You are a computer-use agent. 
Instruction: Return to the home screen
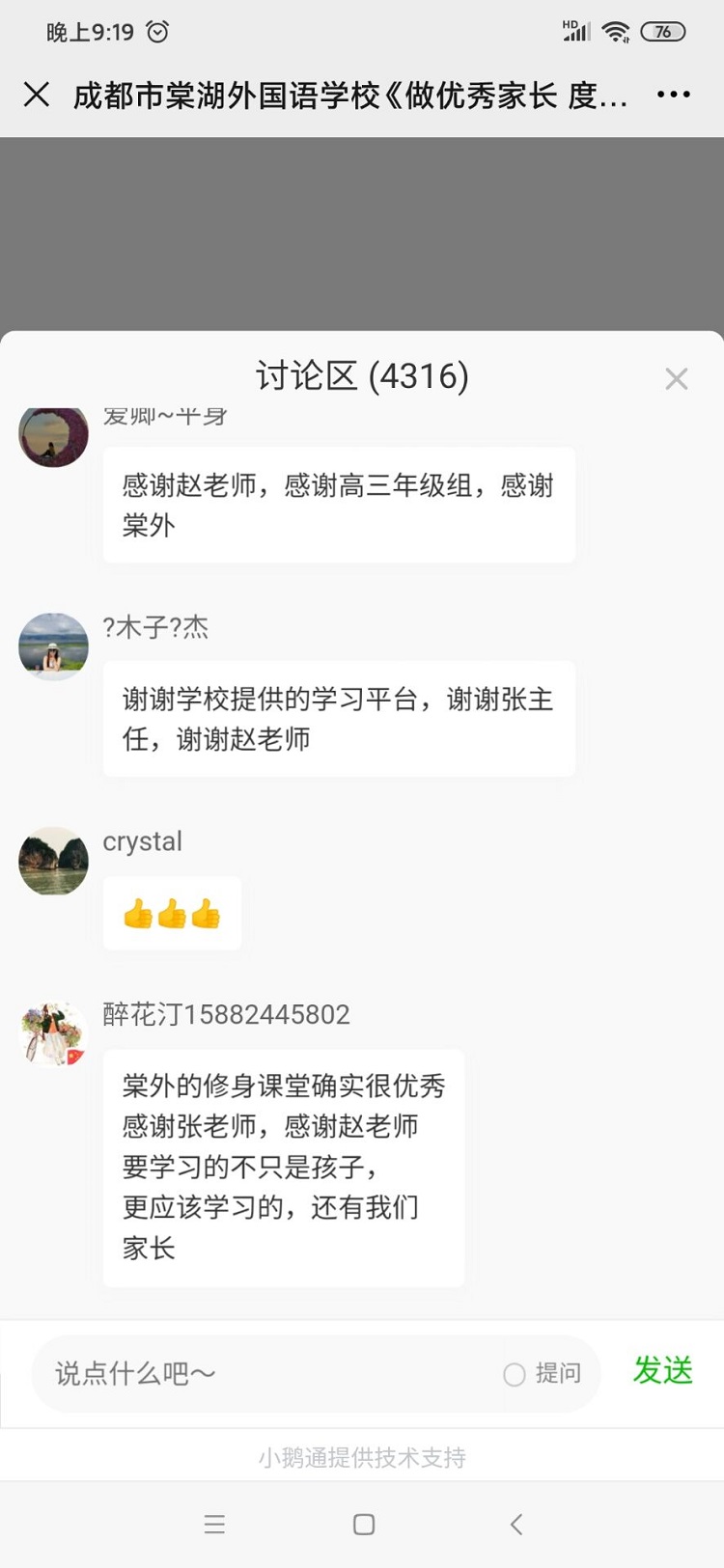click(x=364, y=1525)
